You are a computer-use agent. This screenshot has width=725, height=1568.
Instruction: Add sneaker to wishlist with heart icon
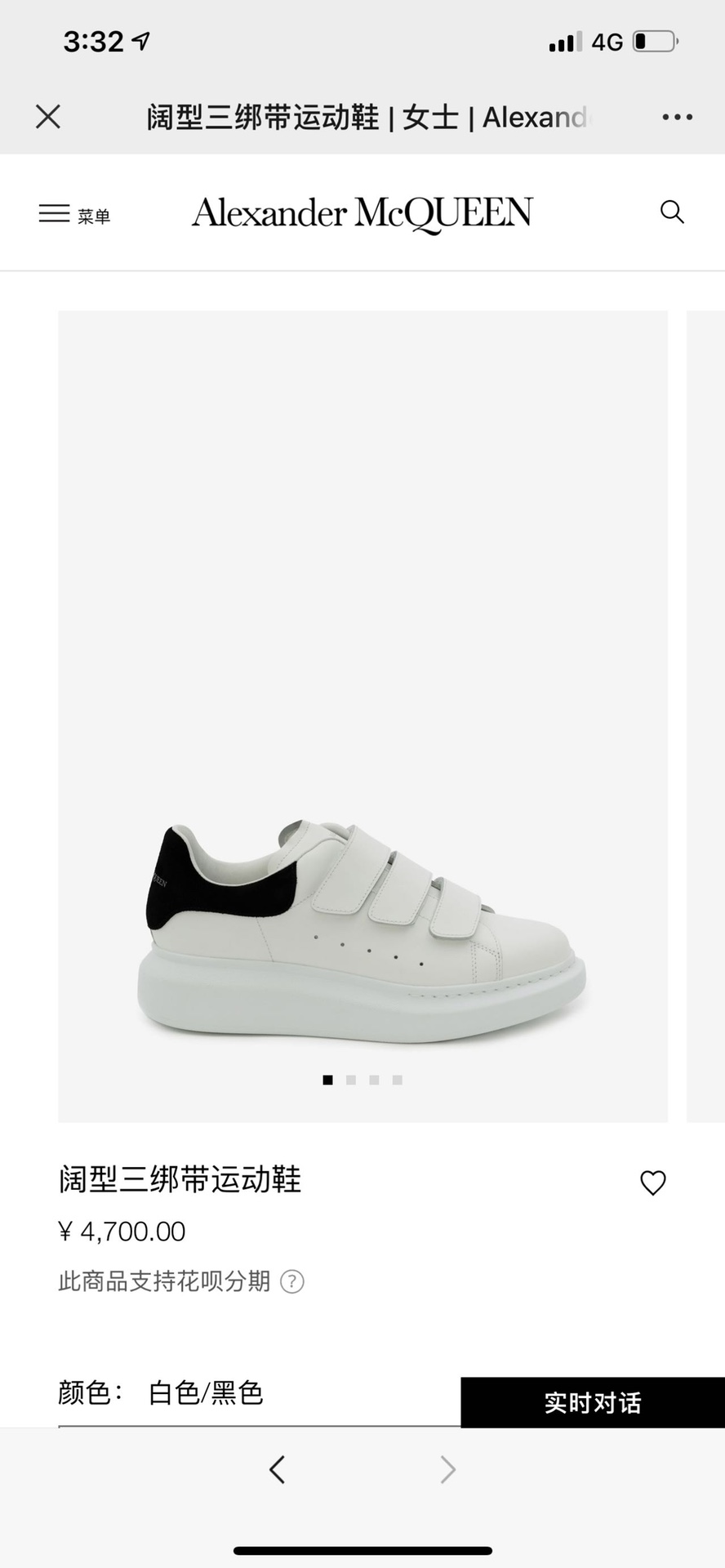652,1183
